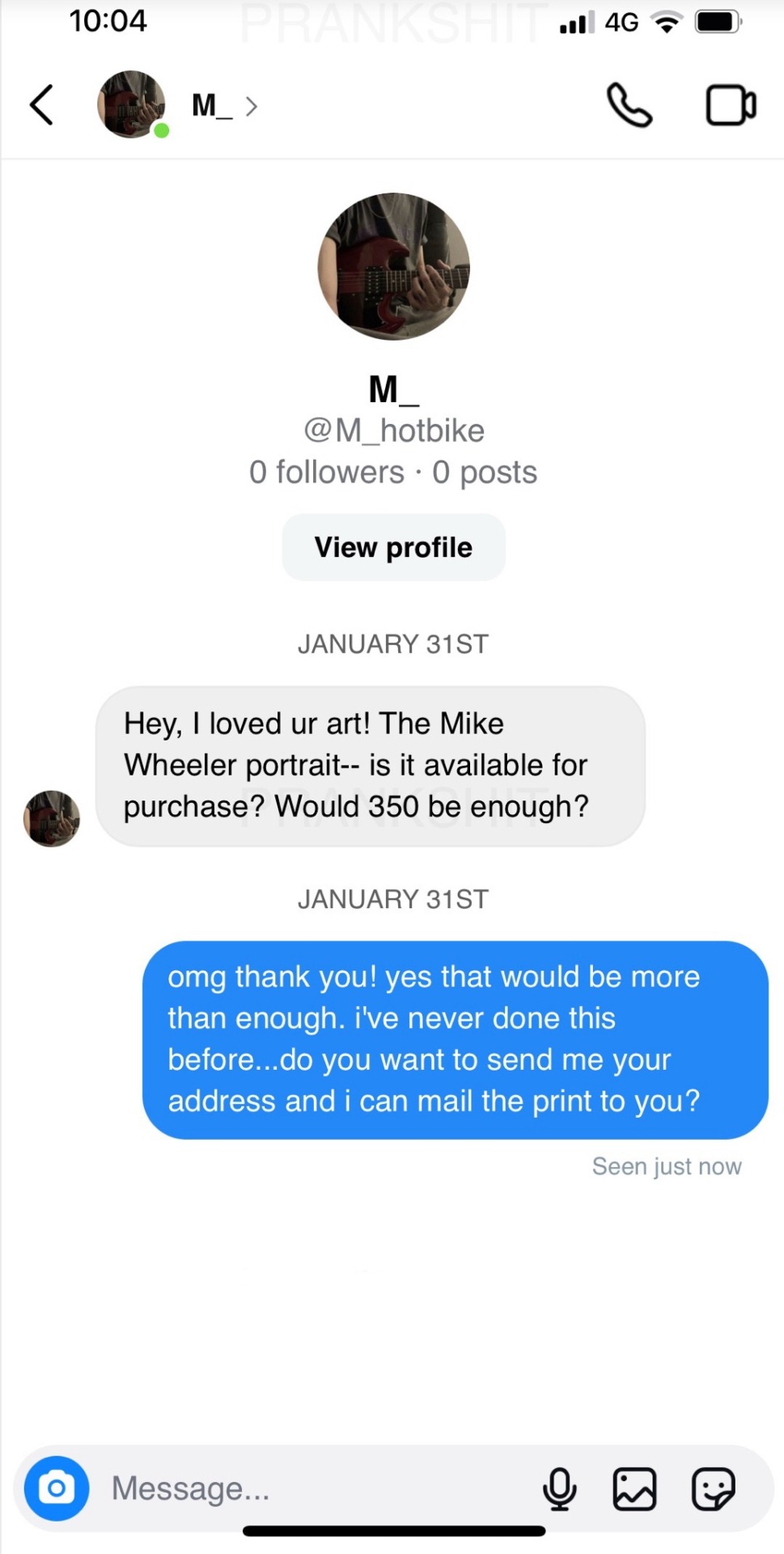
Task: Start a voice call with M_
Action: 629,106
